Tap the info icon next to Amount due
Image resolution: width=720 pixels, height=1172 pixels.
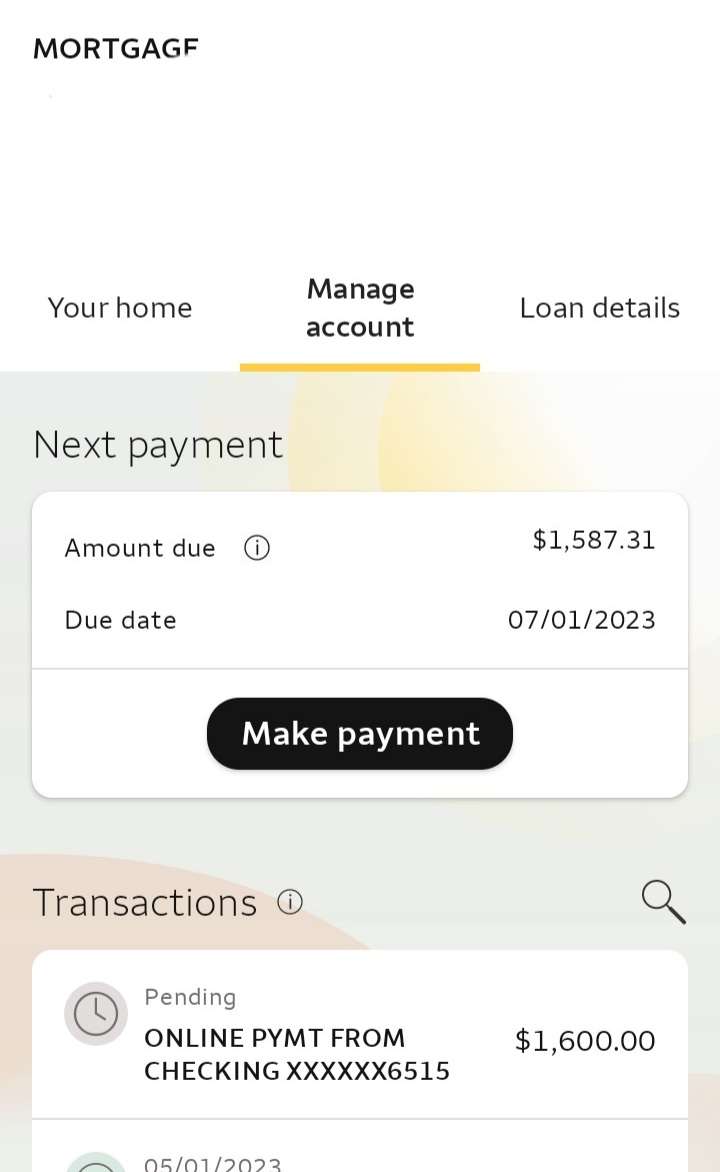256,548
